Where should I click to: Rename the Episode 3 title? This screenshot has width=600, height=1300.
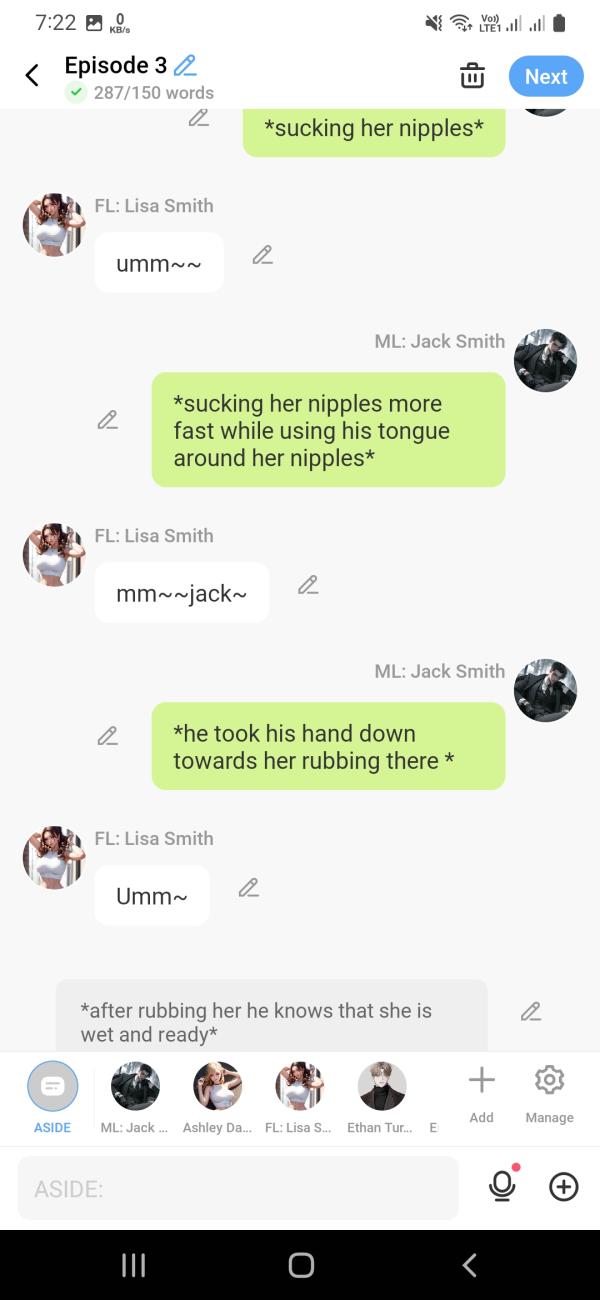(185, 66)
